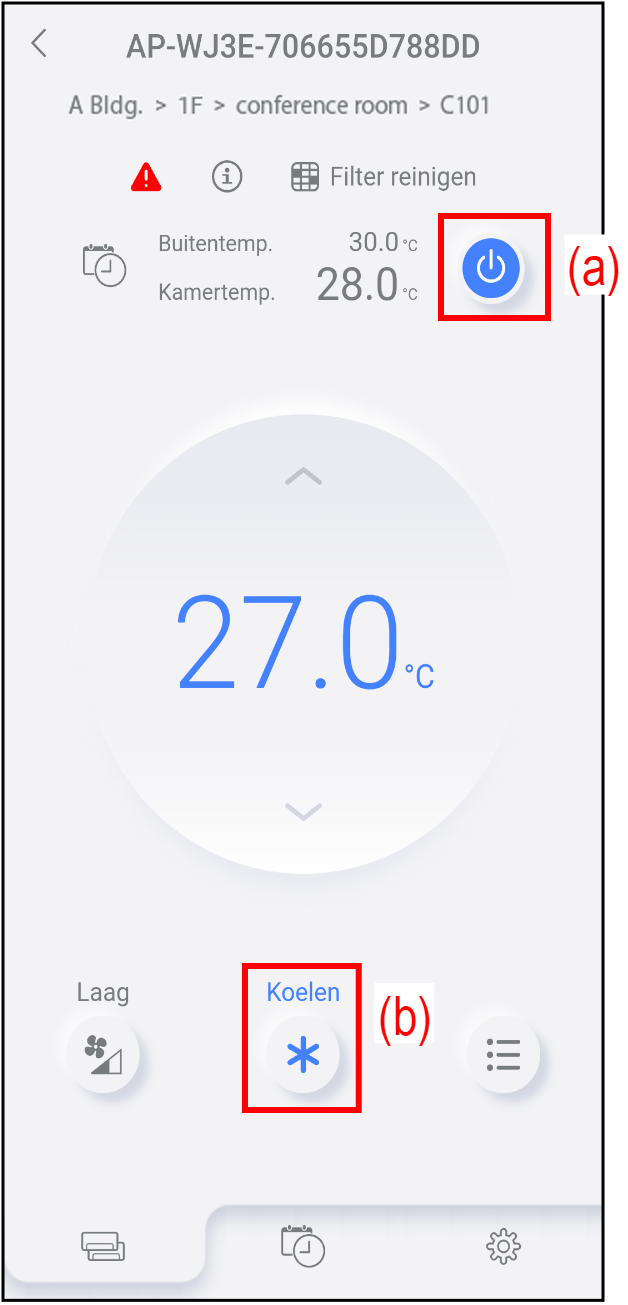Toggle the blue power button
The image size is (628, 1305).
coord(491,267)
